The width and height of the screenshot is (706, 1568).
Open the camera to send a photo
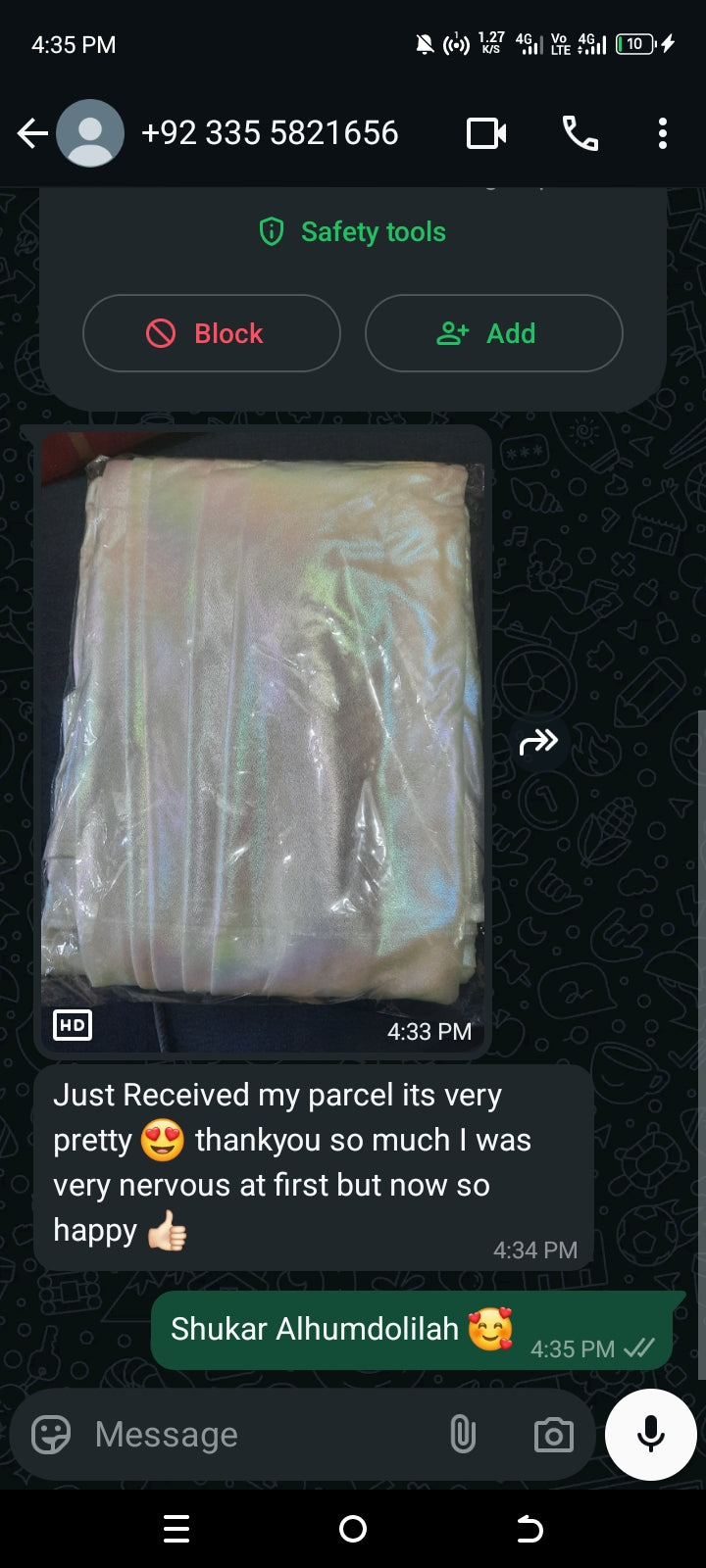[553, 1435]
